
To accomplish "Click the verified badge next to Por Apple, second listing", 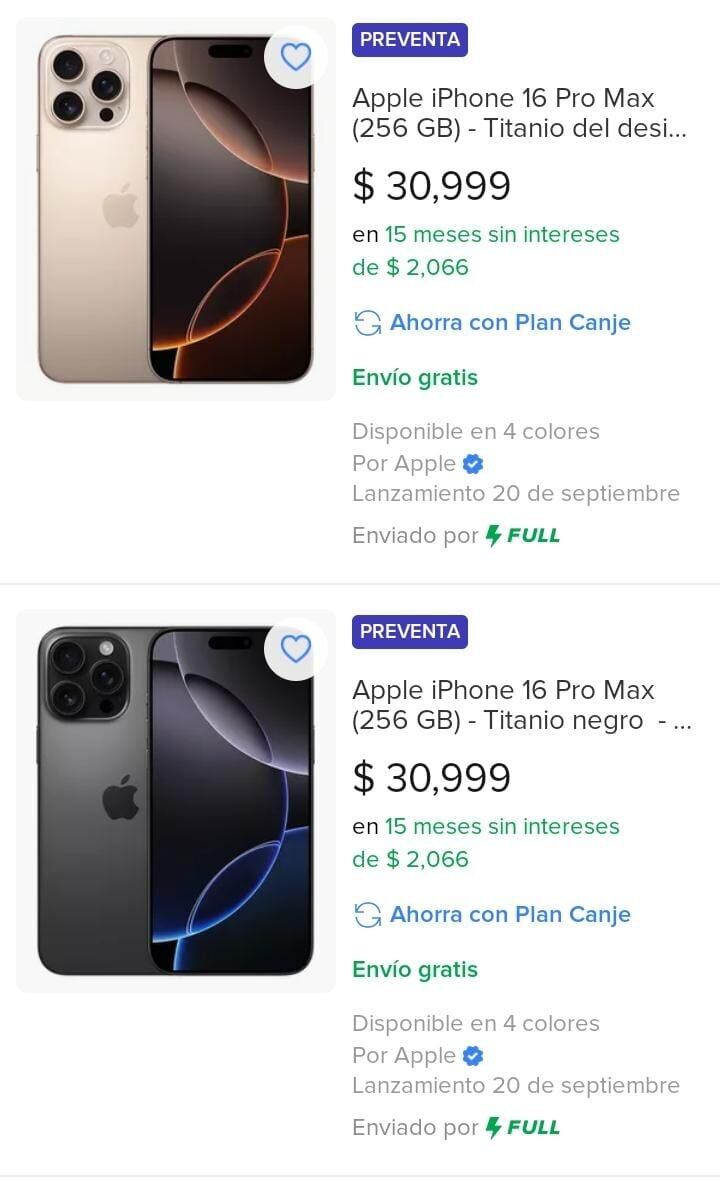I will click(470, 1055).
